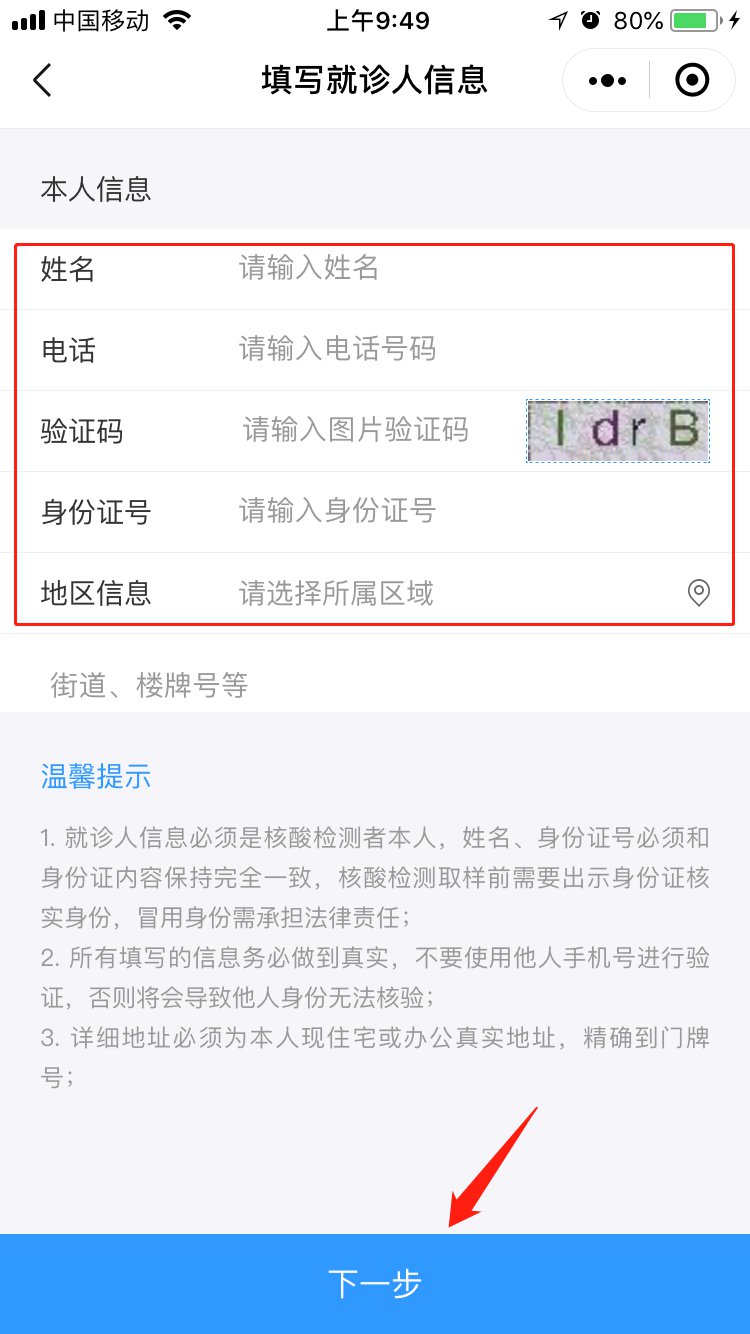Refresh the captcha image
Image resolution: width=750 pixels, height=1334 pixels.
click(x=618, y=431)
